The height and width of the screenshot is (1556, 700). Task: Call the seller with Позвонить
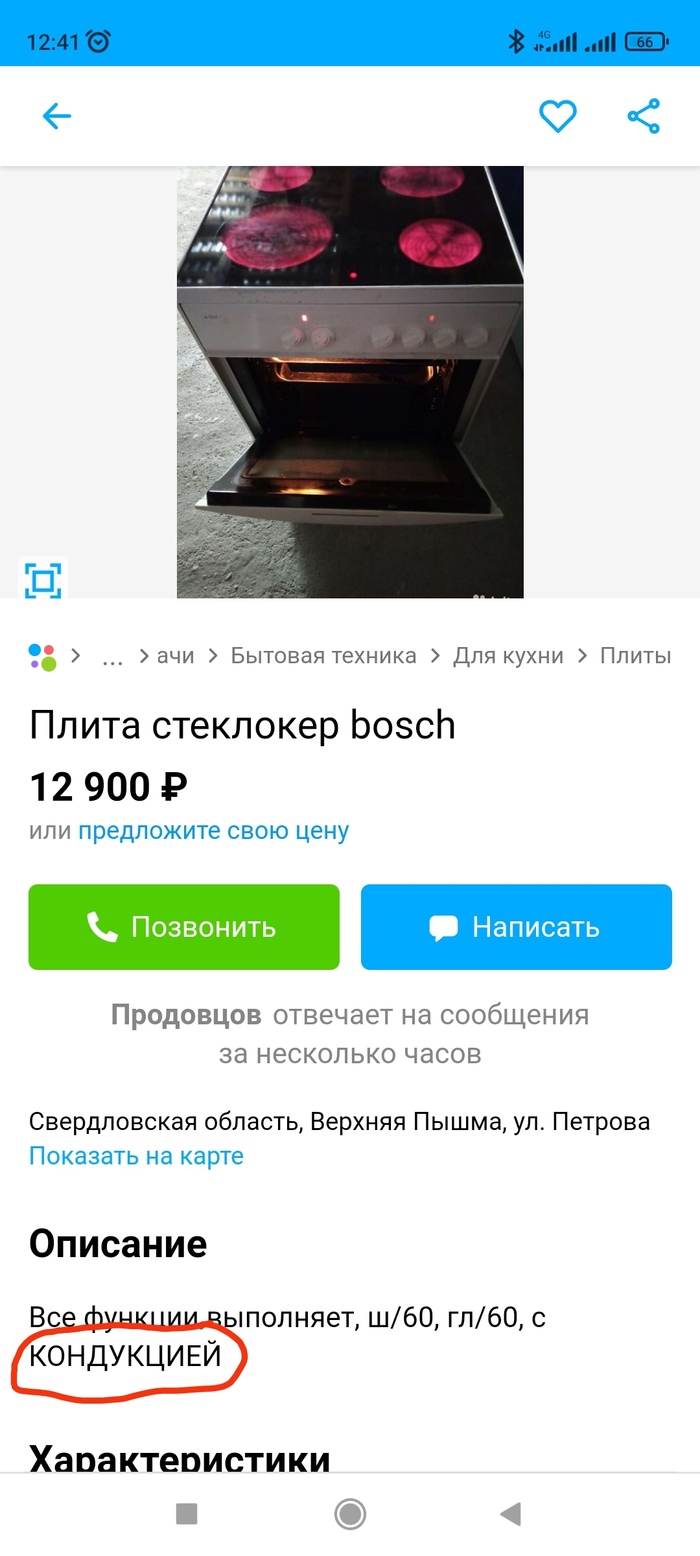[184, 927]
